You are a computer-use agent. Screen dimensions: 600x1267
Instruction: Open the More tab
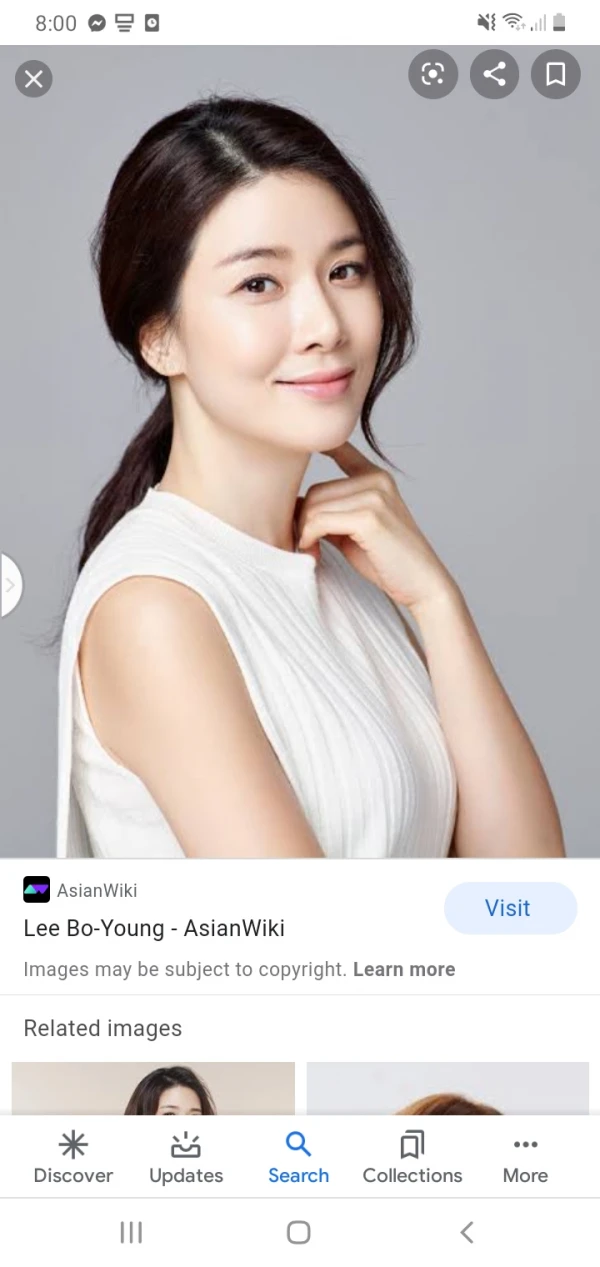point(525,1158)
